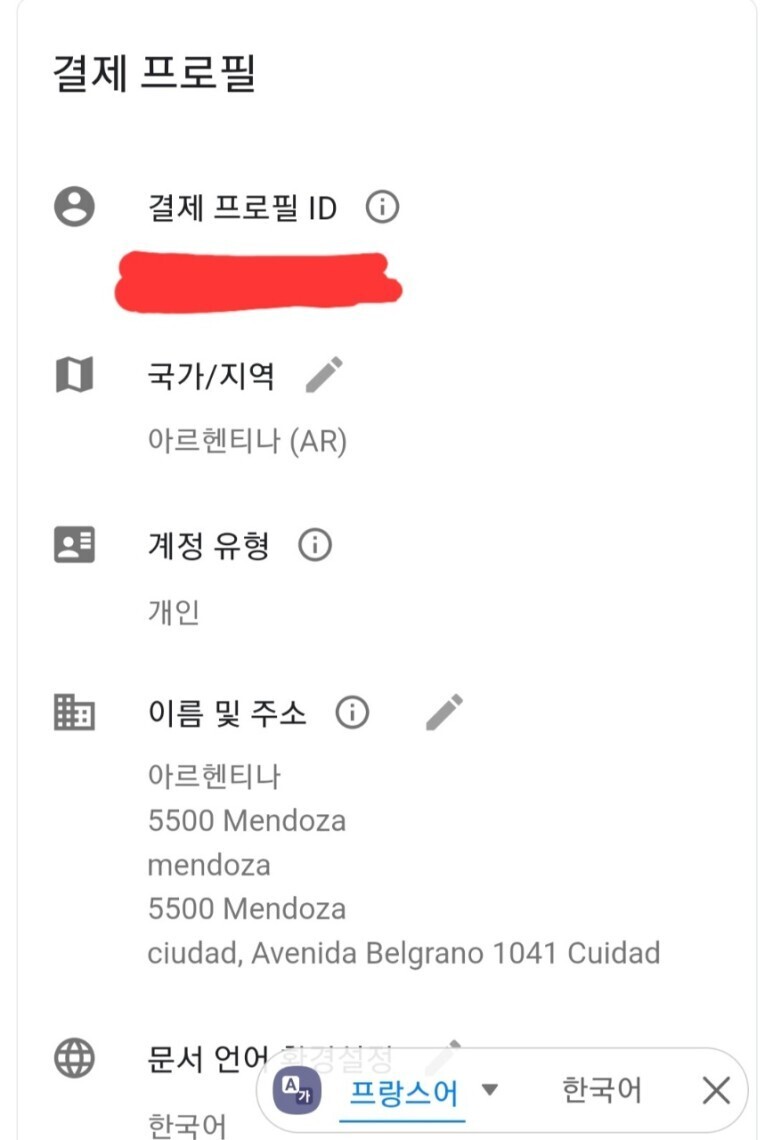The height and width of the screenshot is (1140, 773).
Task: Edit the 국가/지역 setting
Action: coord(324,376)
